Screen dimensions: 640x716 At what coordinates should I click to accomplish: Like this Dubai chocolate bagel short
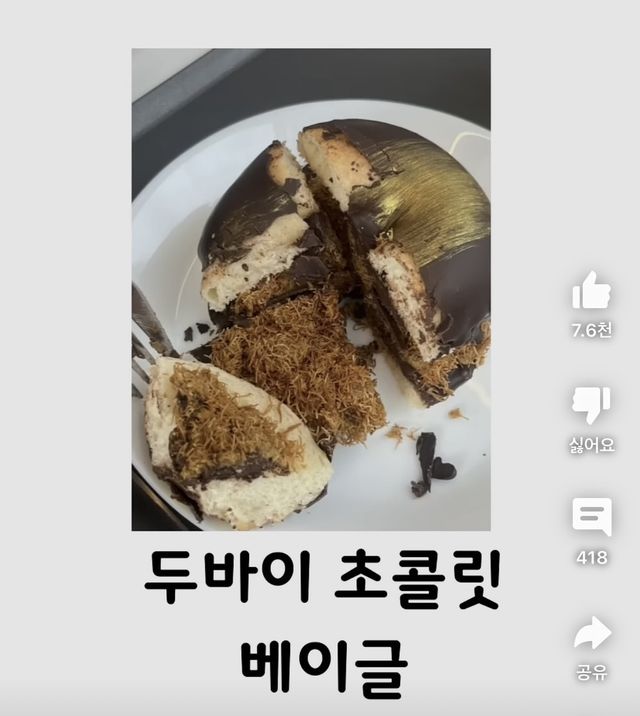click(591, 291)
